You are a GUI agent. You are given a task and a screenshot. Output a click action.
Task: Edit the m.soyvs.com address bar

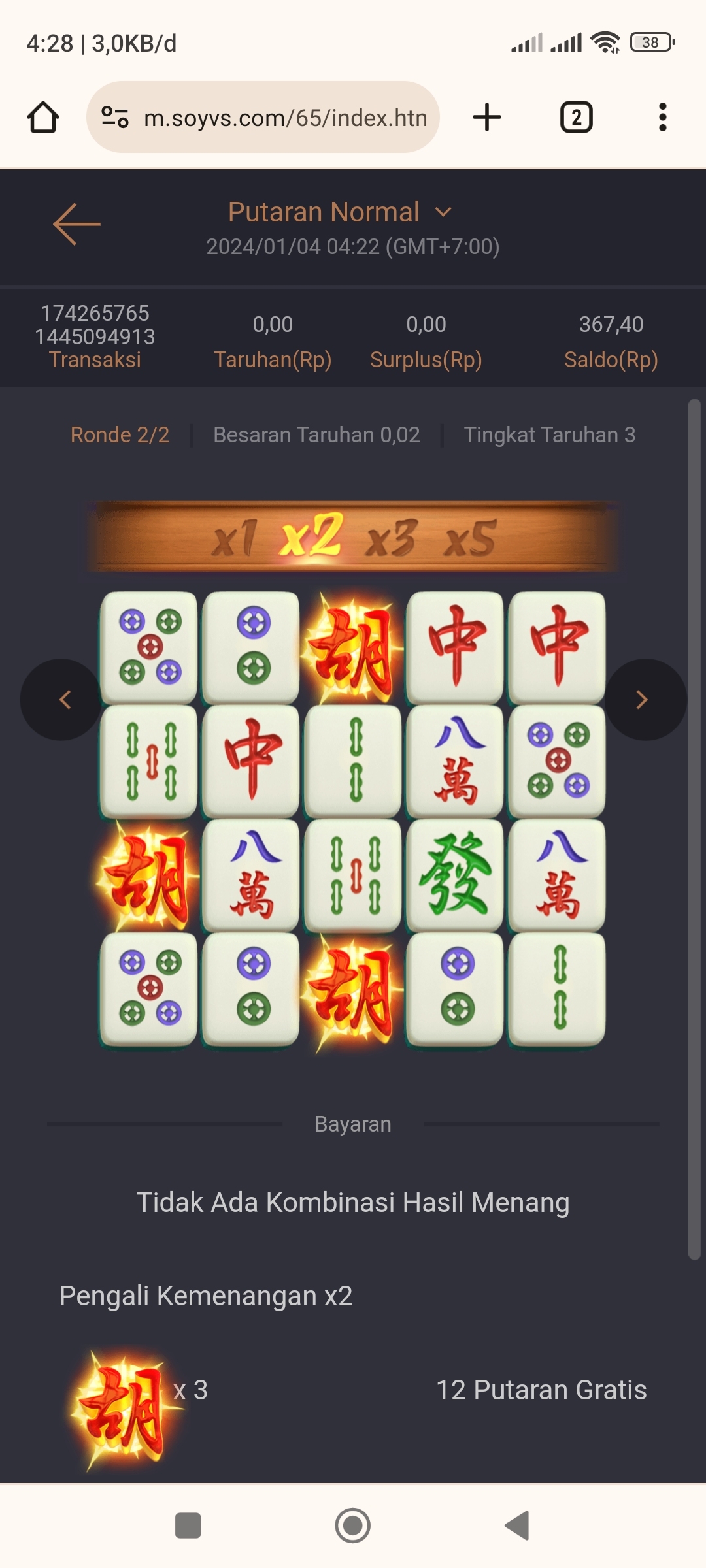tap(284, 118)
